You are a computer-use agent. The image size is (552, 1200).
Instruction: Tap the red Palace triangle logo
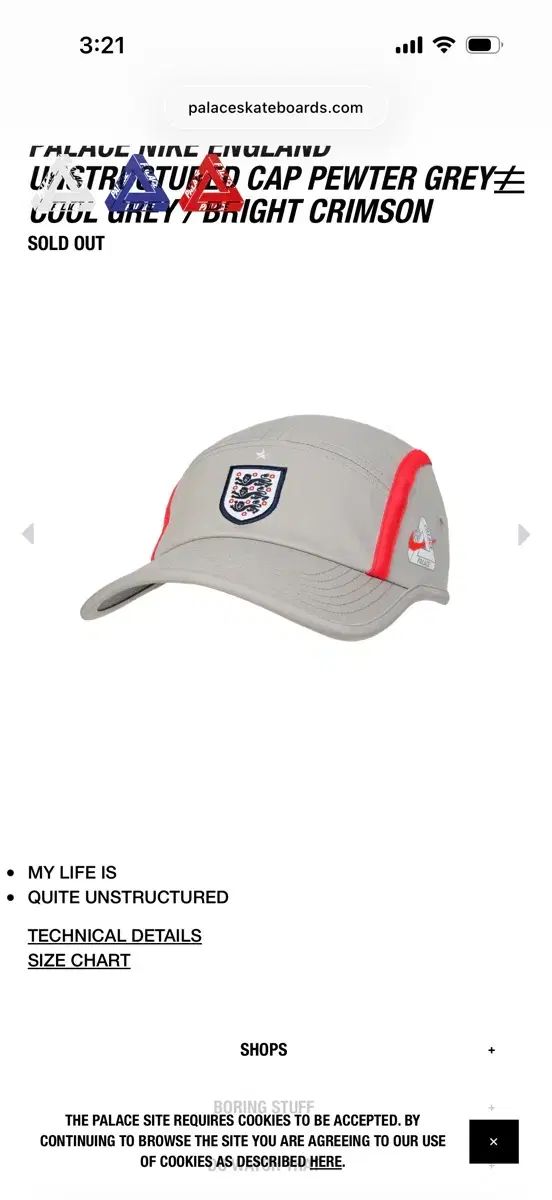pyautogui.click(x=211, y=185)
